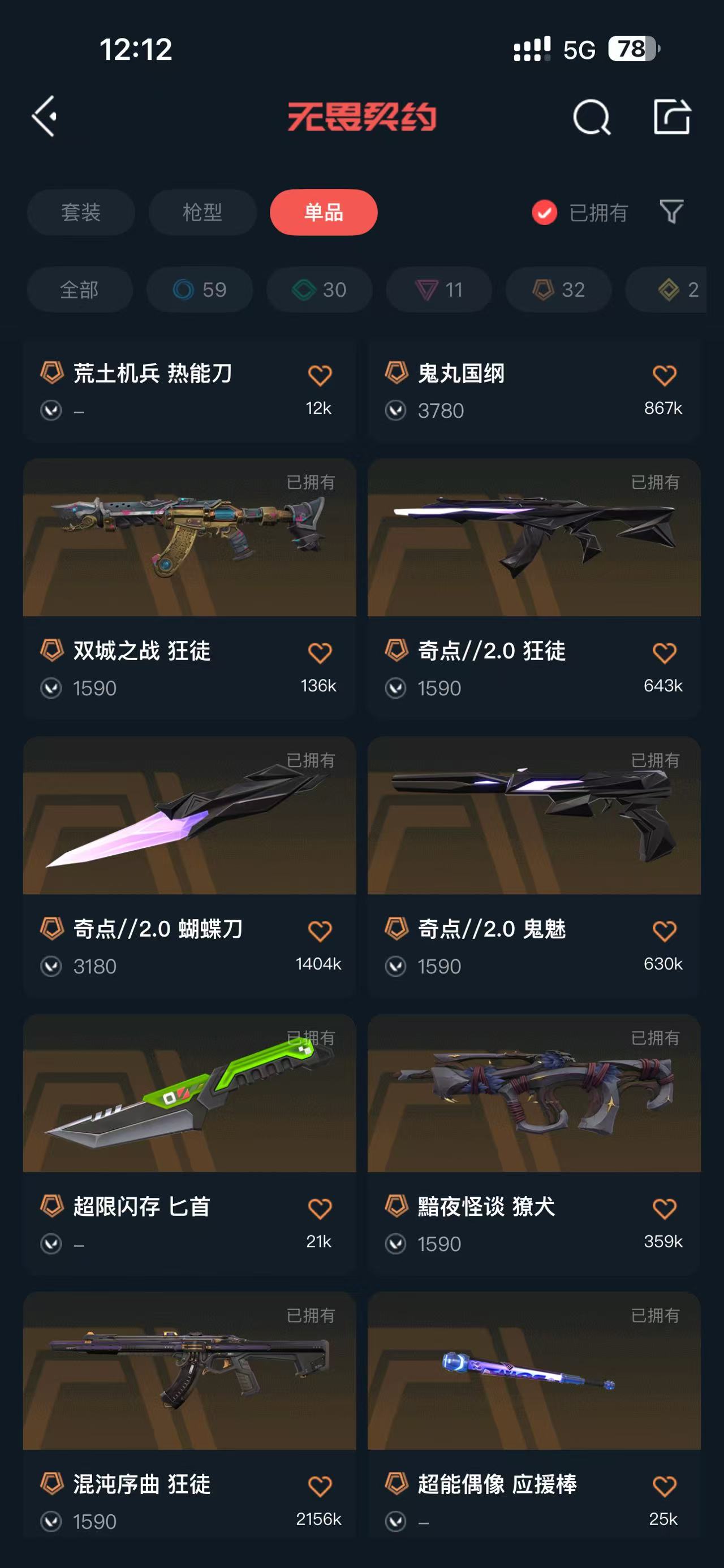
Task: Open the 混沌序曲 狂徒 skin card
Action: [189, 1371]
